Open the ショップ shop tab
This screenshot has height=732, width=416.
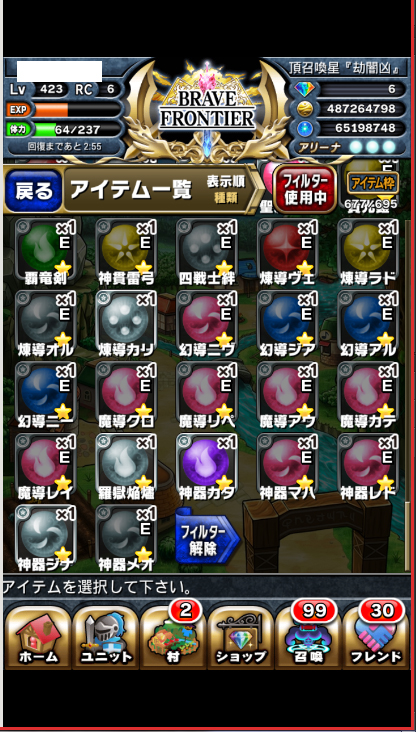(x=241, y=637)
